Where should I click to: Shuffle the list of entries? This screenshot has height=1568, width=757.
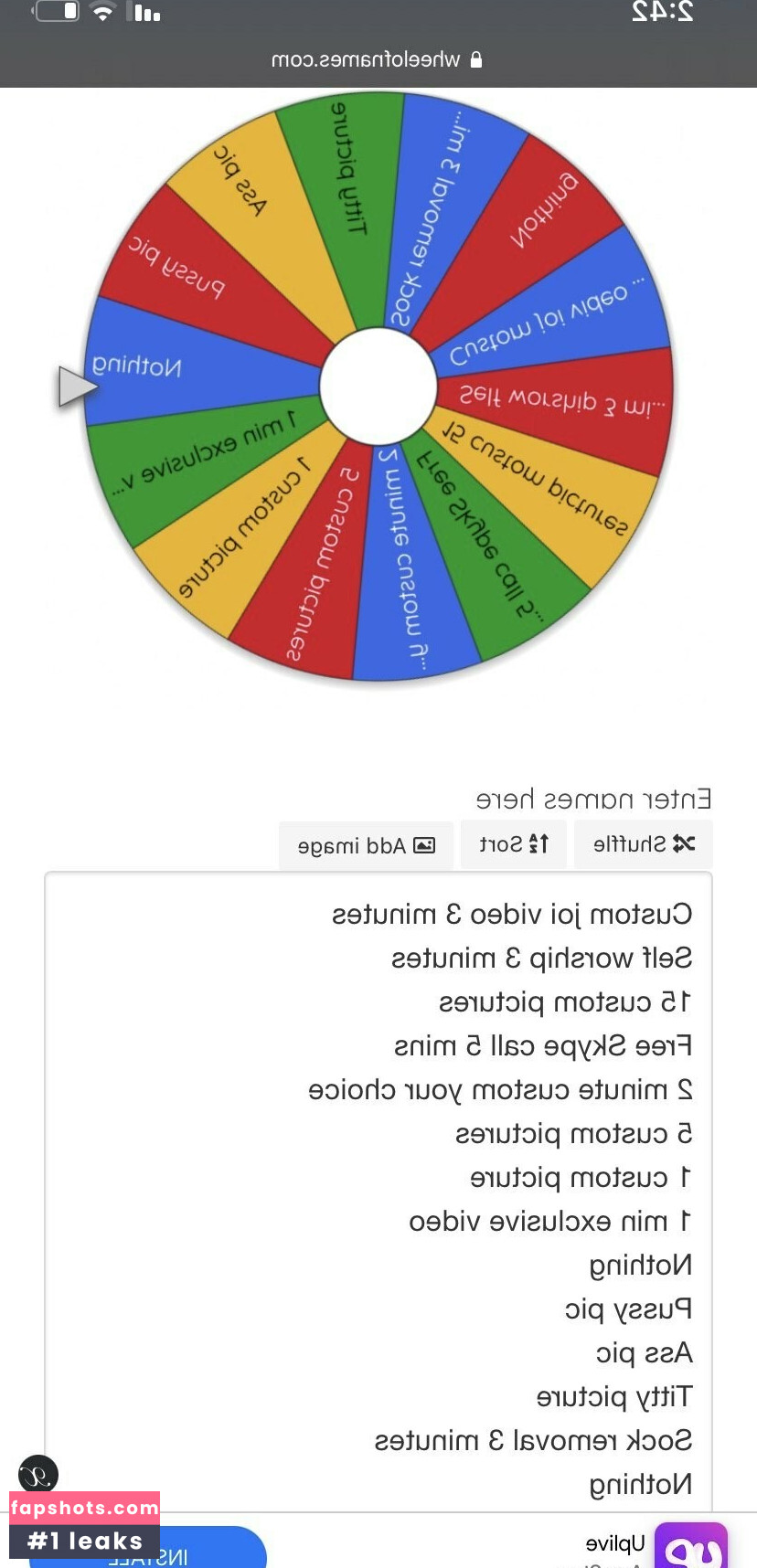coord(644,844)
